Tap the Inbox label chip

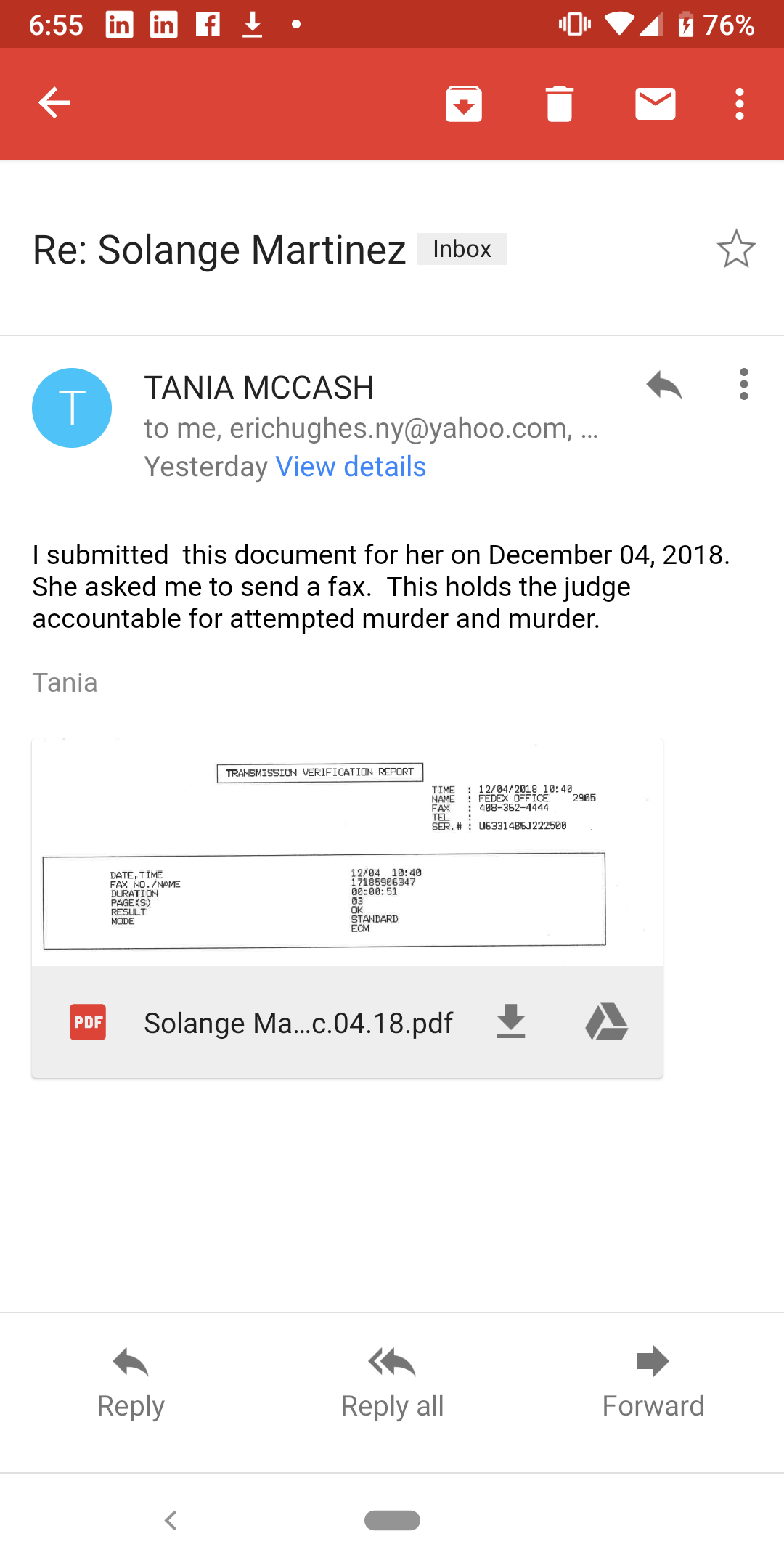click(x=462, y=249)
